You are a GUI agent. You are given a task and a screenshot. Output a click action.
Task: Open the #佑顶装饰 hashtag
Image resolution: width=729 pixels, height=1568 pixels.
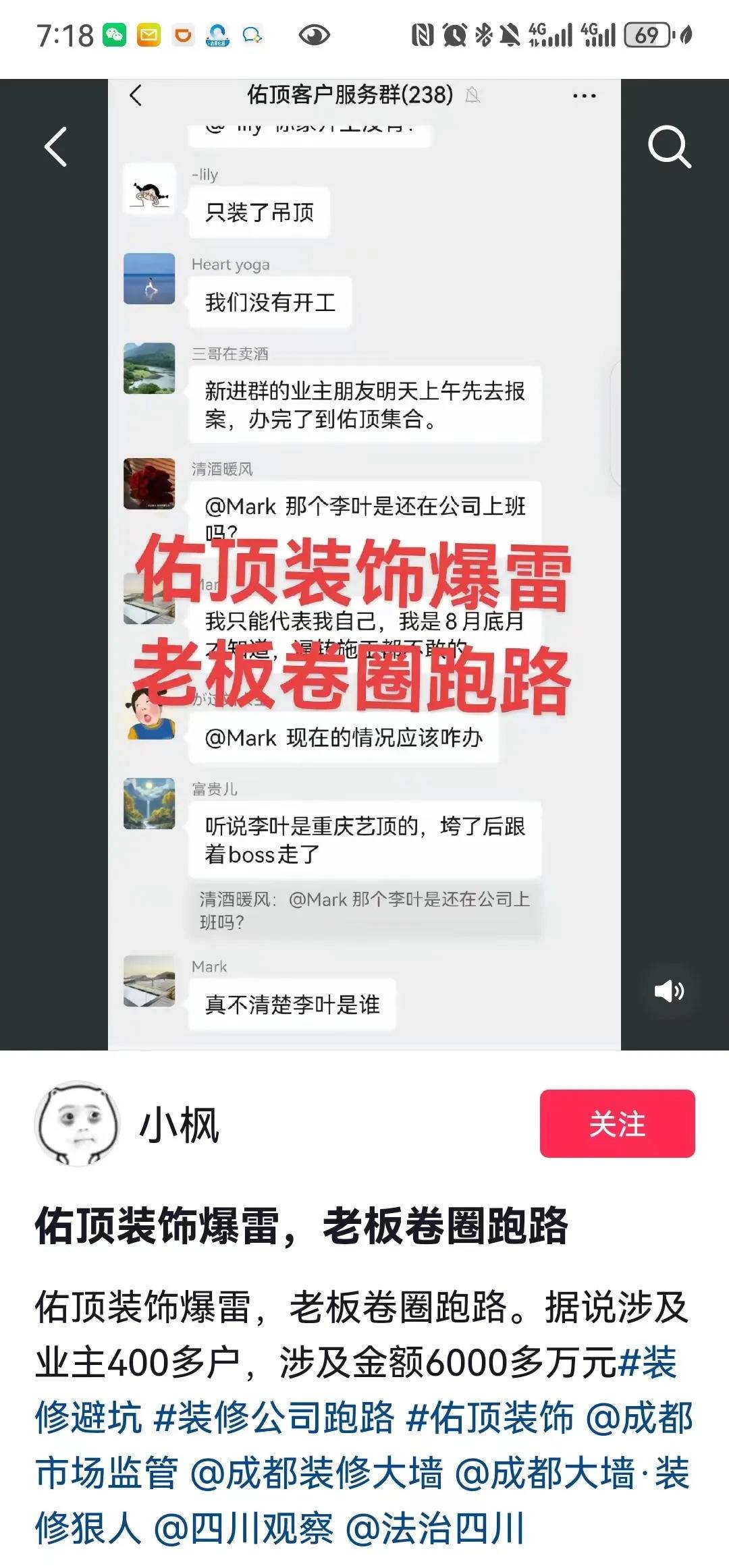(x=490, y=1418)
